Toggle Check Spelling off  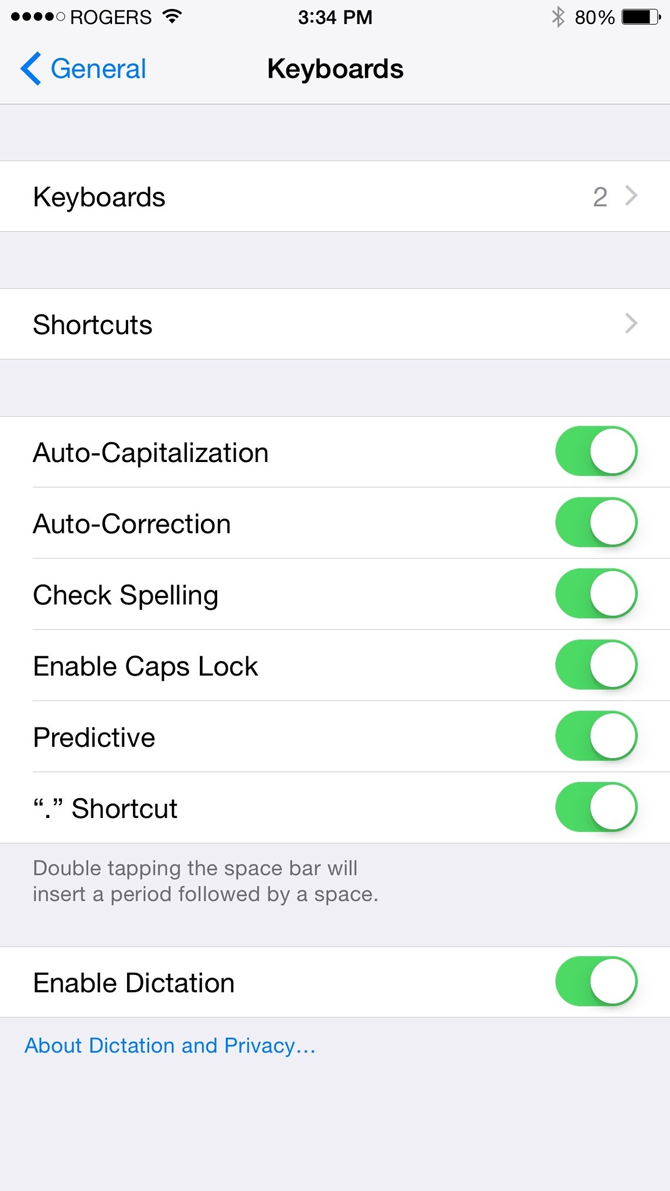[x=596, y=595]
